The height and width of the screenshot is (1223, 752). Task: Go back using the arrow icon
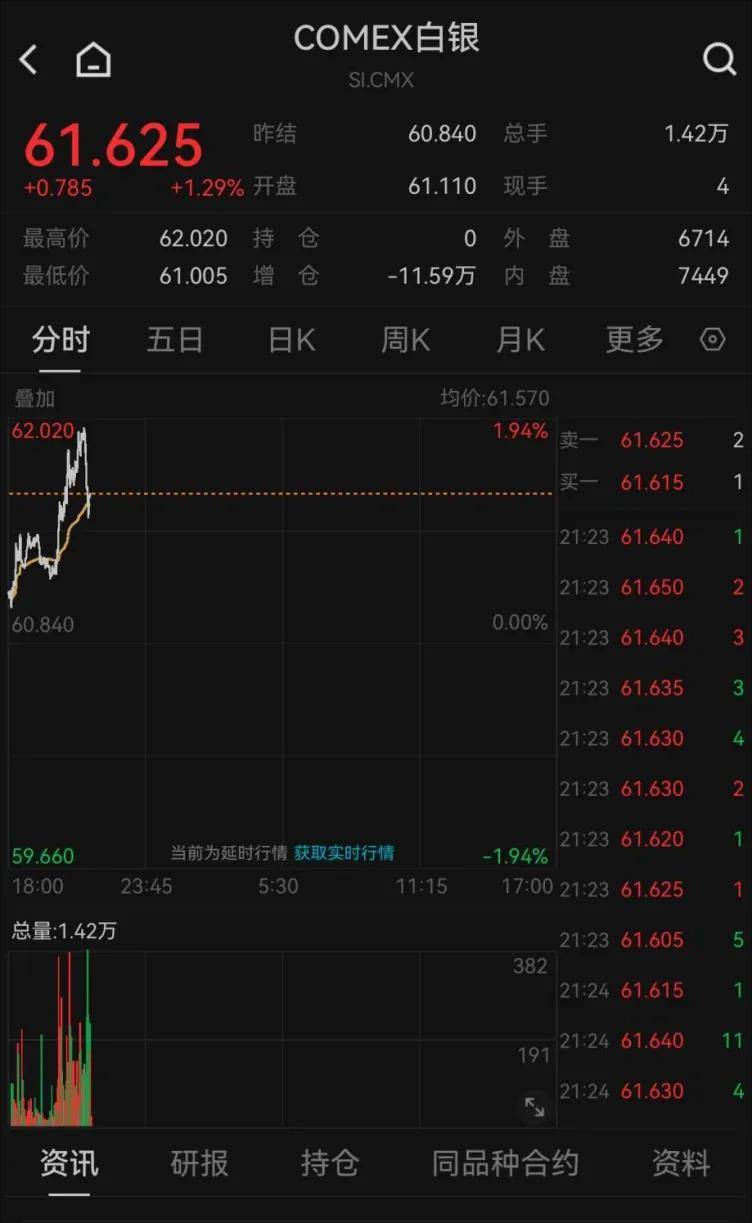click(28, 60)
